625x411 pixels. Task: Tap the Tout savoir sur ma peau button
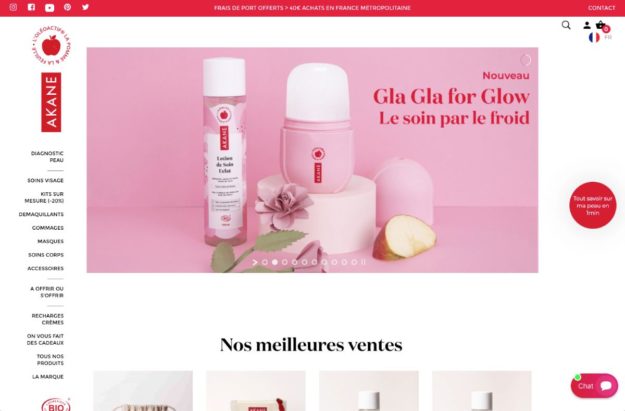(x=592, y=205)
